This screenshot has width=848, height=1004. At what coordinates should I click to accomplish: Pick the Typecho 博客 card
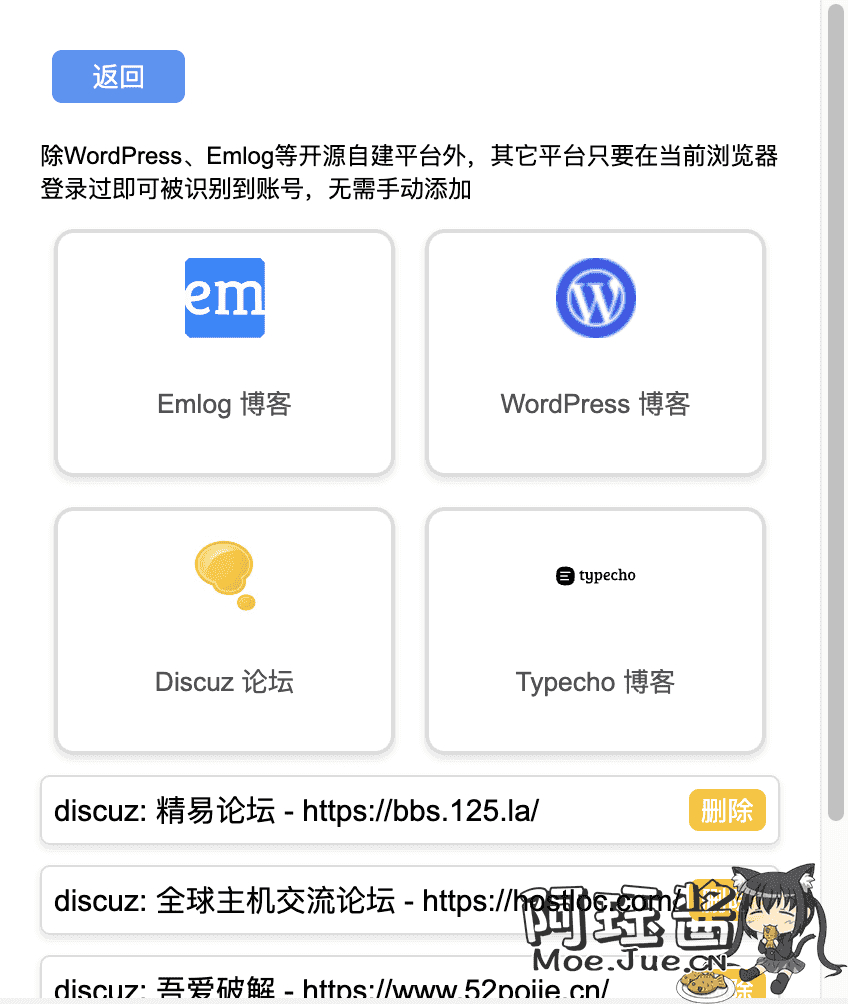pyautogui.click(x=595, y=631)
